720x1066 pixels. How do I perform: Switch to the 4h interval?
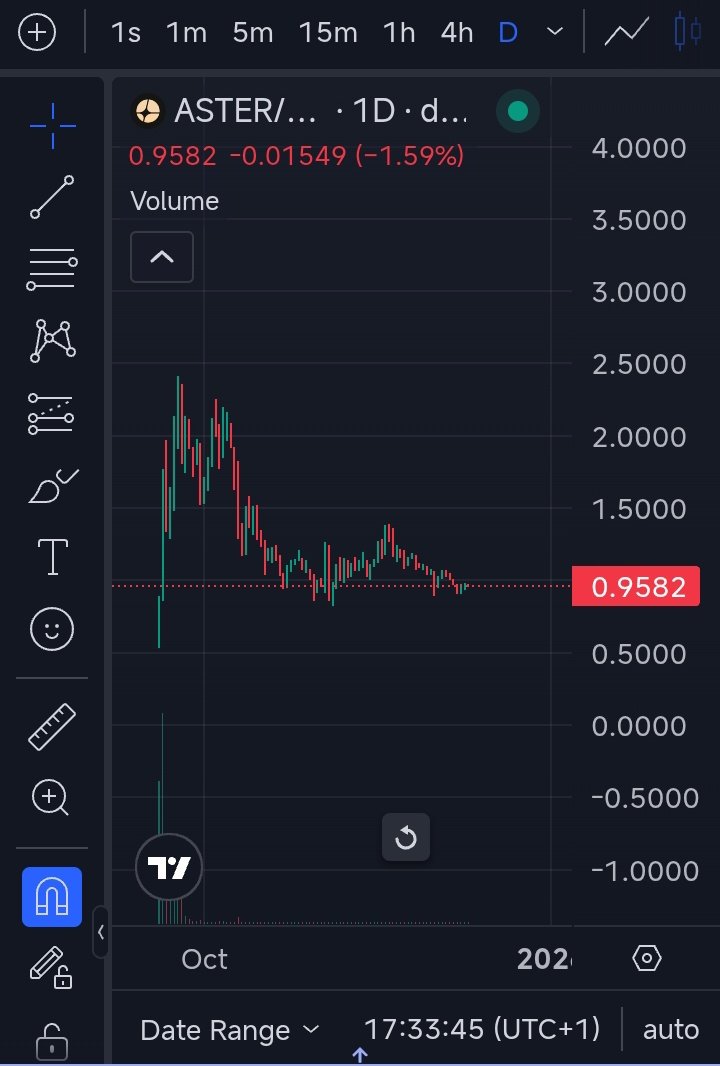(x=456, y=33)
